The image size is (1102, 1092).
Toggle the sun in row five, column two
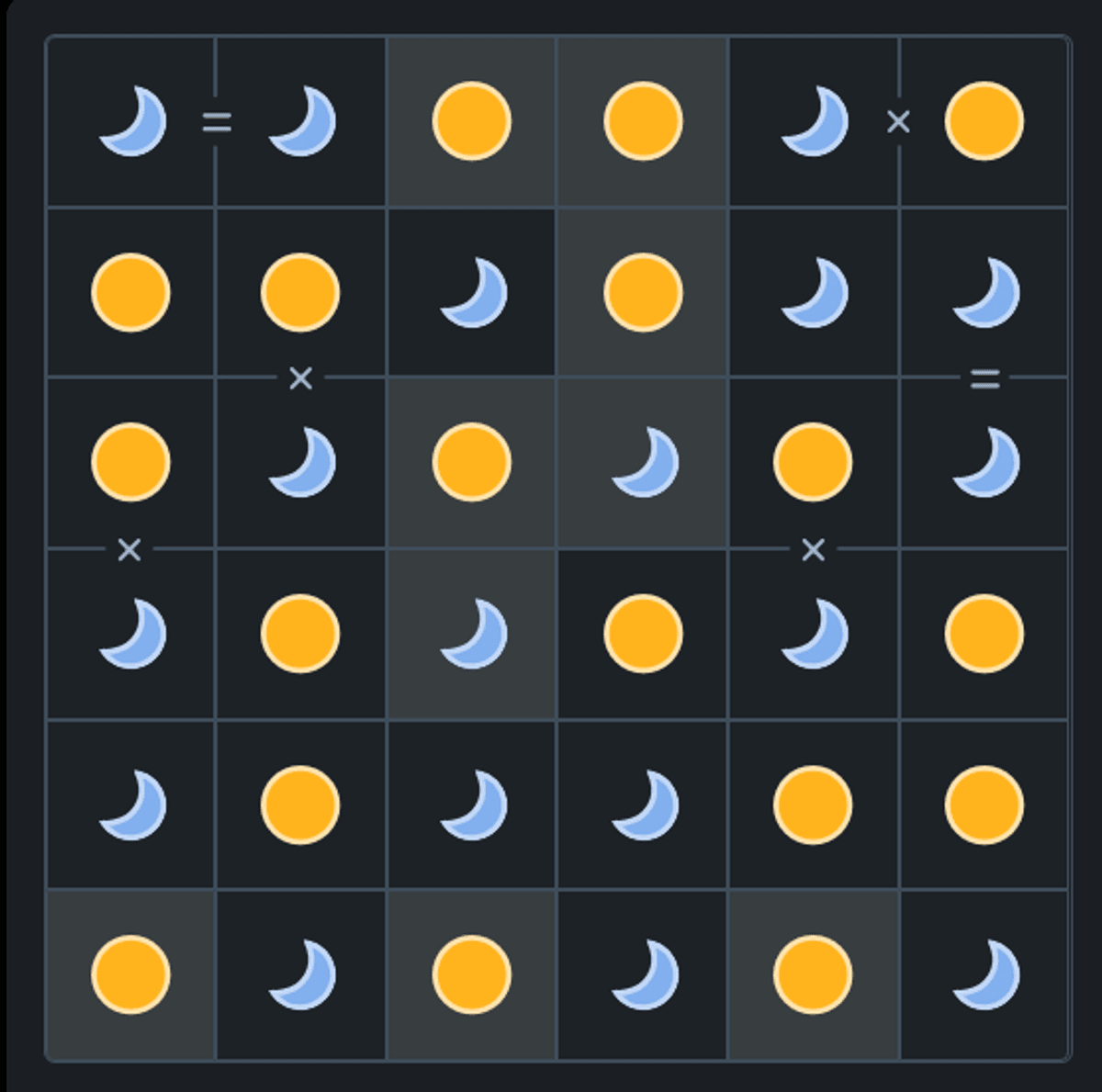301,805
